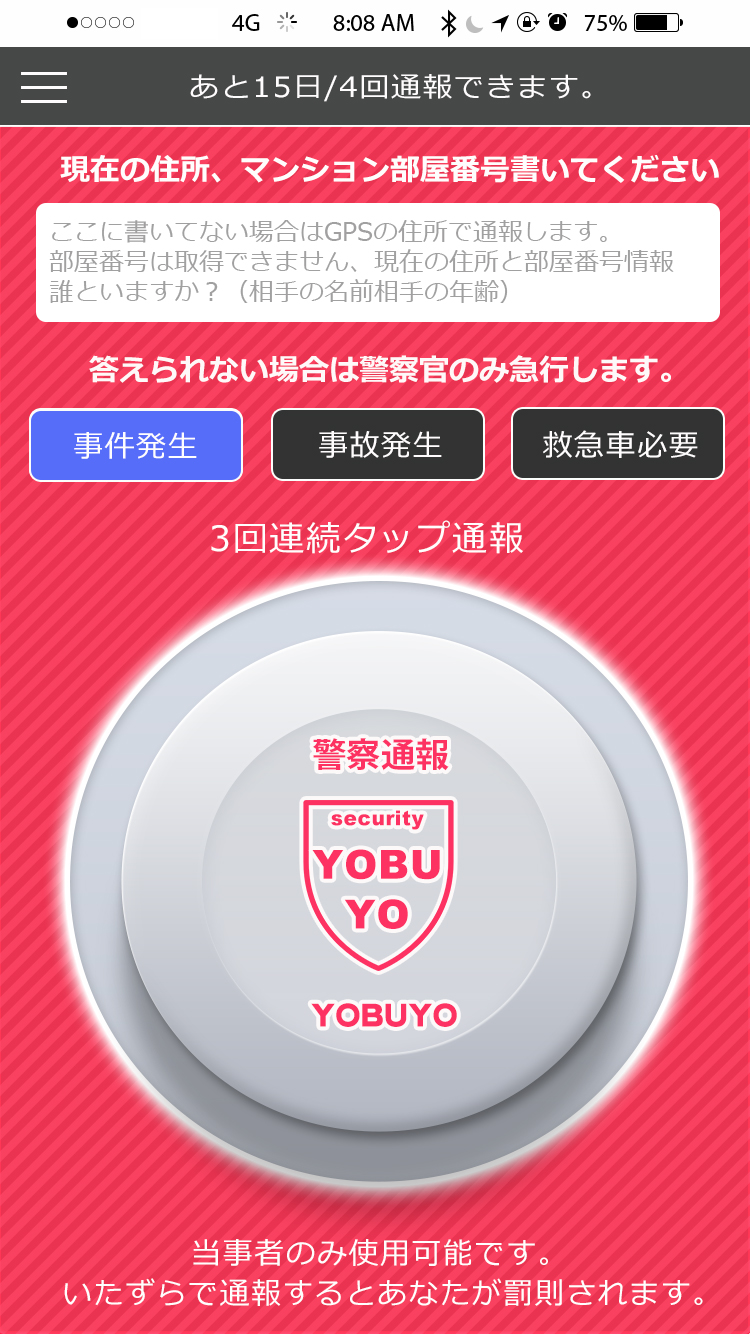The height and width of the screenshot is (1334, 750).
Task: Open the hamburger menu
Action: 44,87
